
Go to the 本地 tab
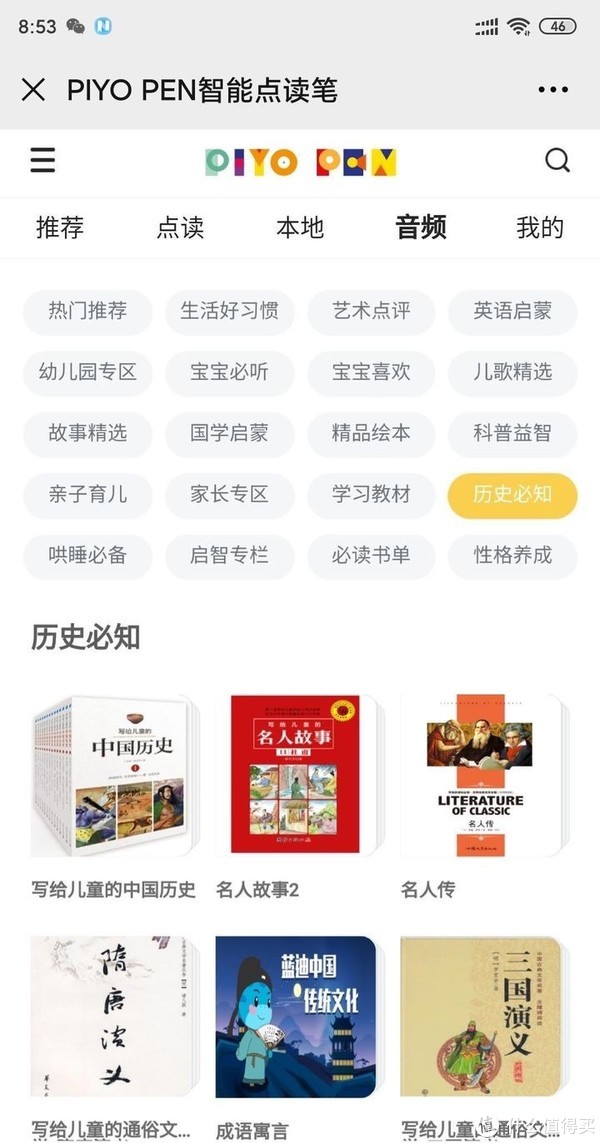(x=300, y=227)
